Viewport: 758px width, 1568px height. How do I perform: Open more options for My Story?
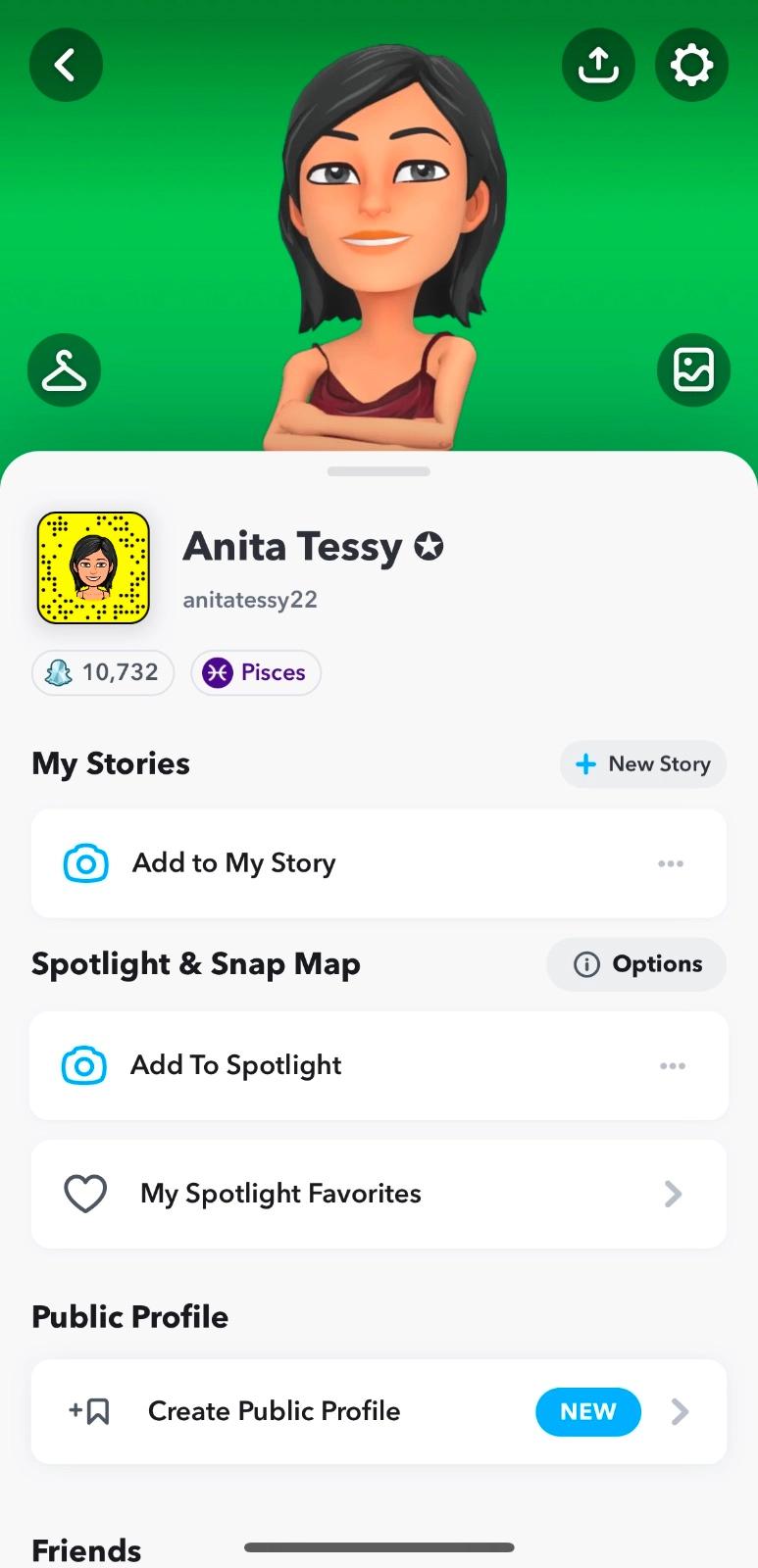[x=671, y=863]
